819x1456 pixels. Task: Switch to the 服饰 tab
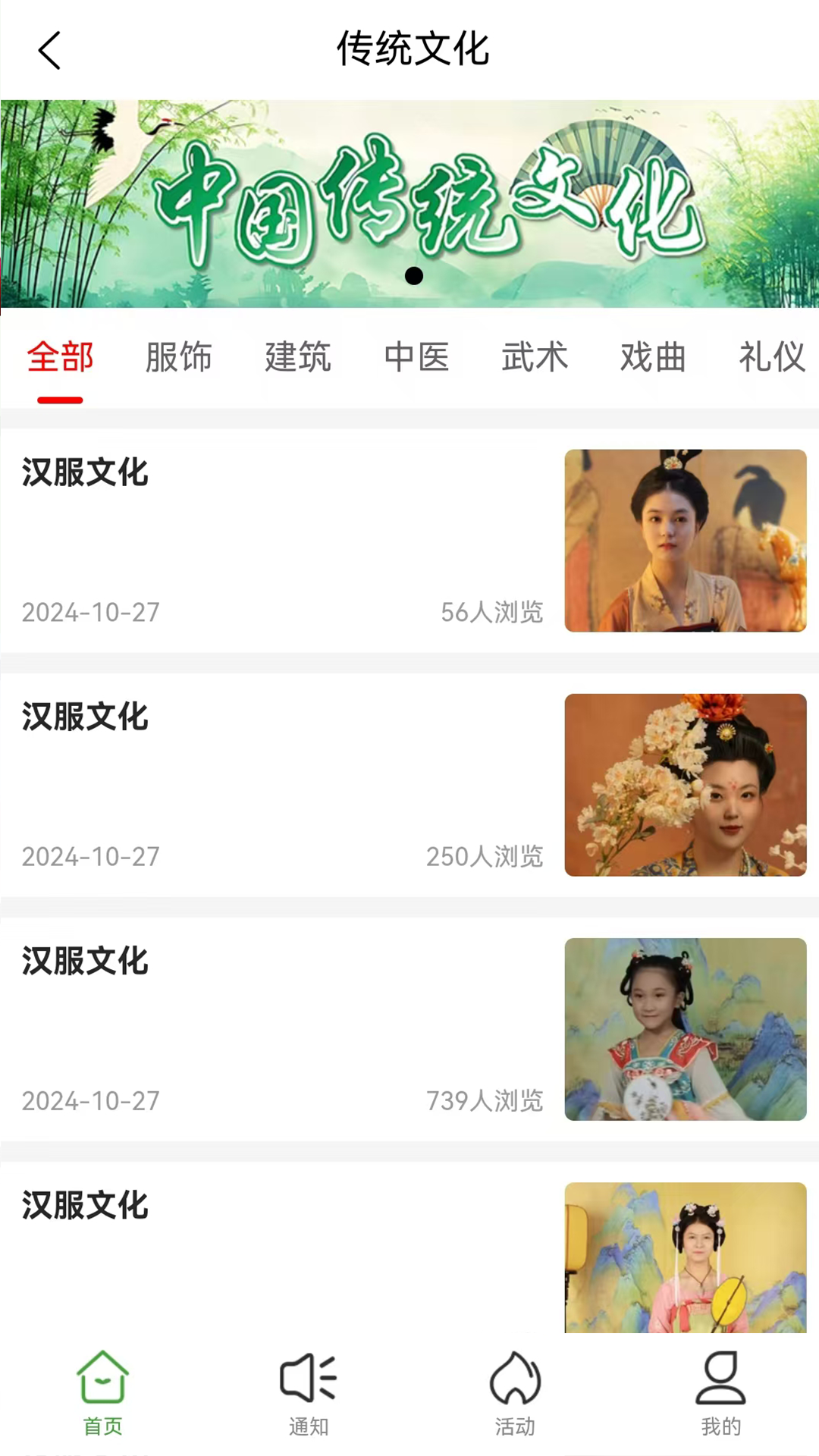point(179,357)
